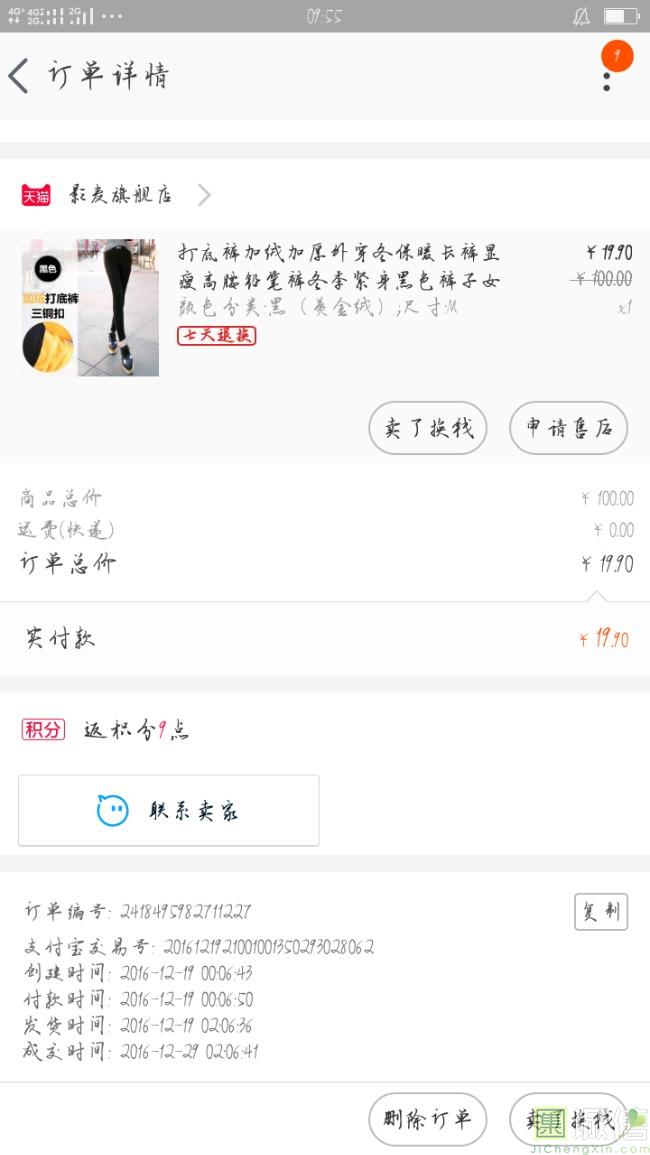650x1155 pixels.
Task: Open the overflow menu with badge
Action: 607,75
